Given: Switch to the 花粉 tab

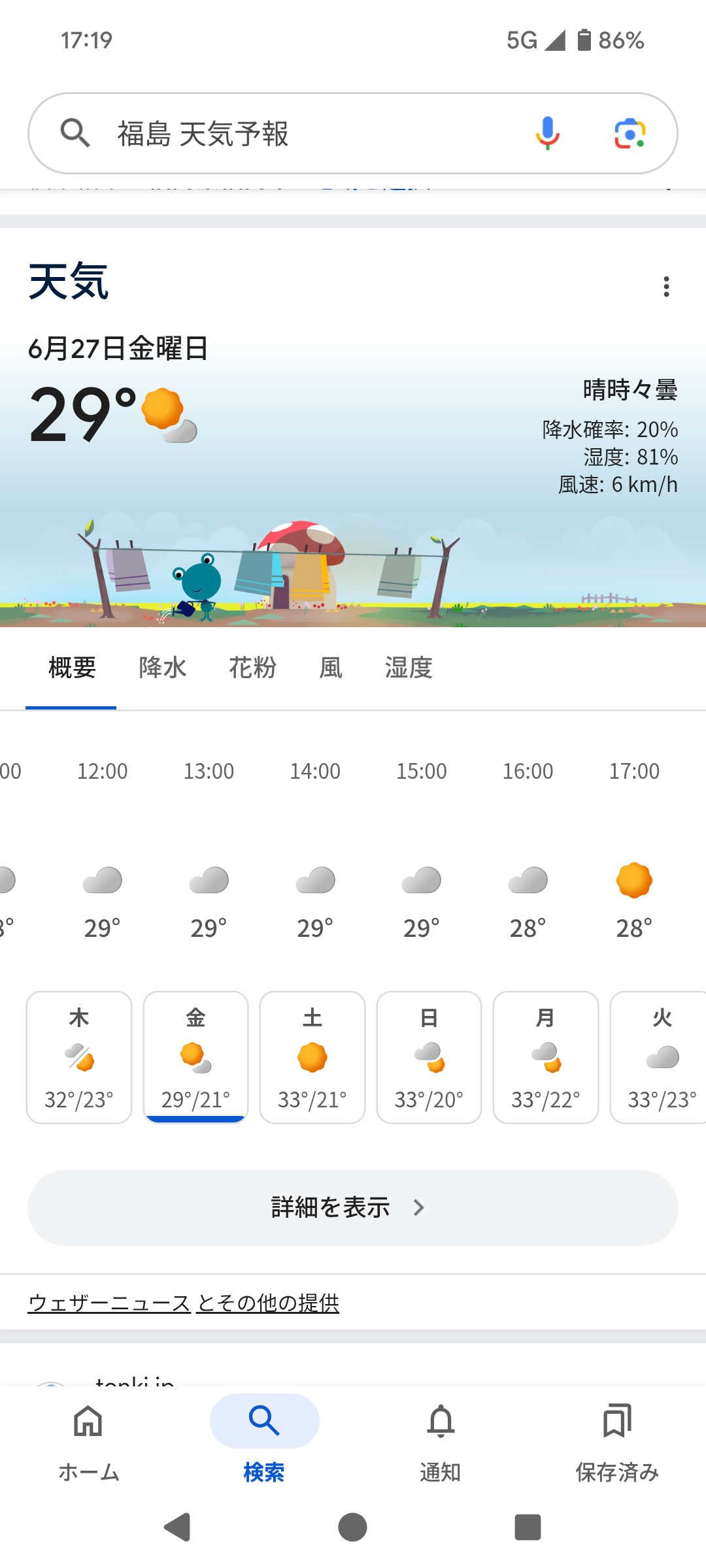Looking at the screenshot, I should click(x=252, y=668).
